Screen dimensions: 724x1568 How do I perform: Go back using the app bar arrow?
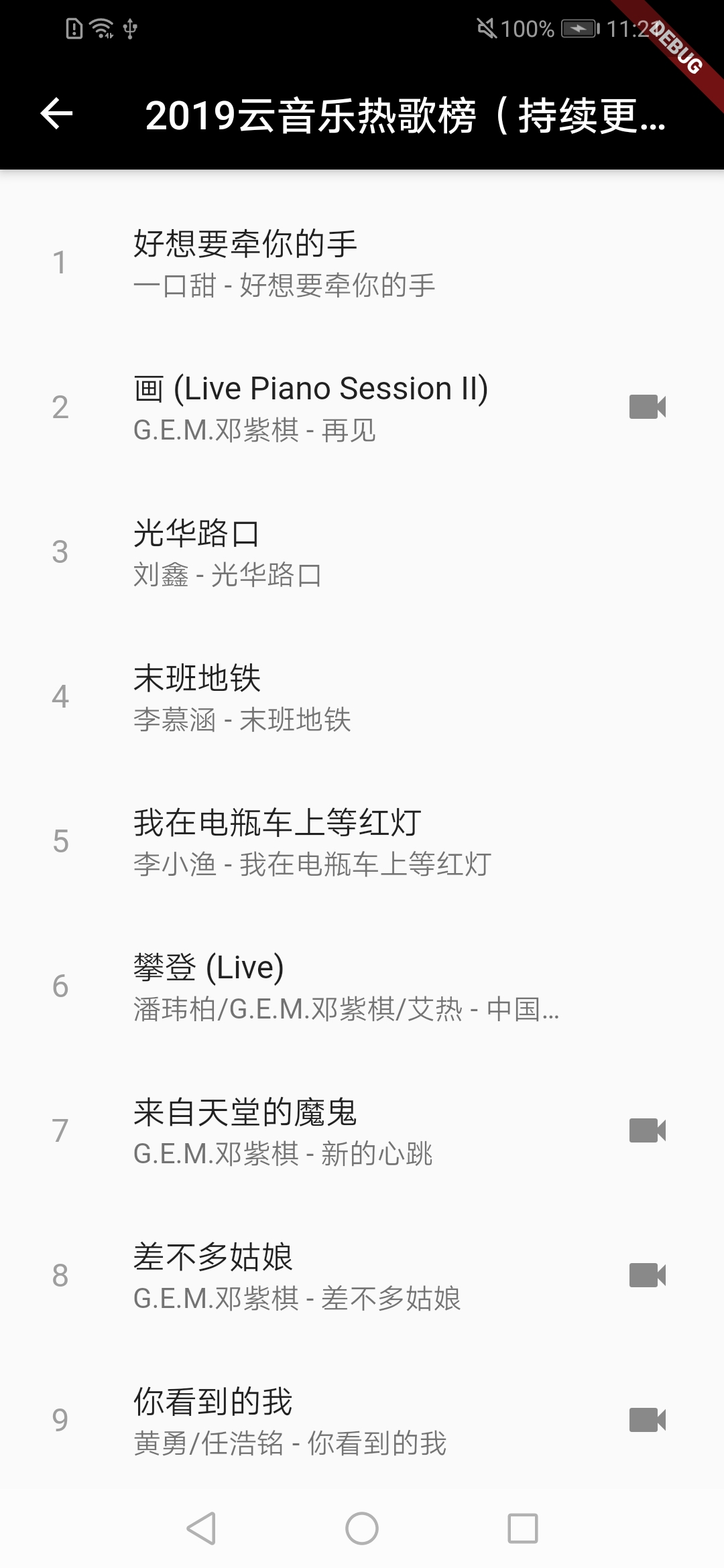point(56,113)
